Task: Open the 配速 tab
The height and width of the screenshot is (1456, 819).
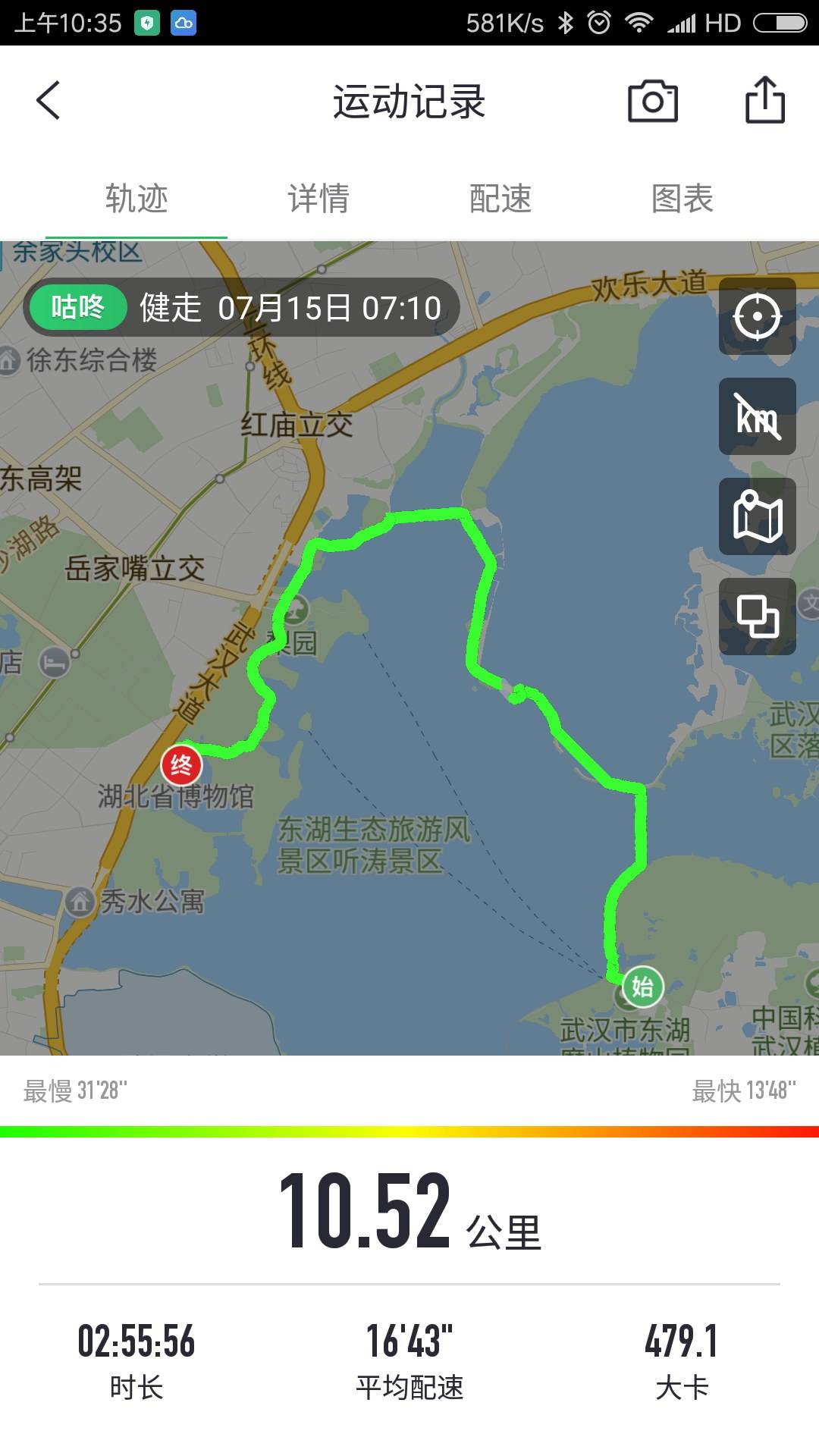Action: 500,199
